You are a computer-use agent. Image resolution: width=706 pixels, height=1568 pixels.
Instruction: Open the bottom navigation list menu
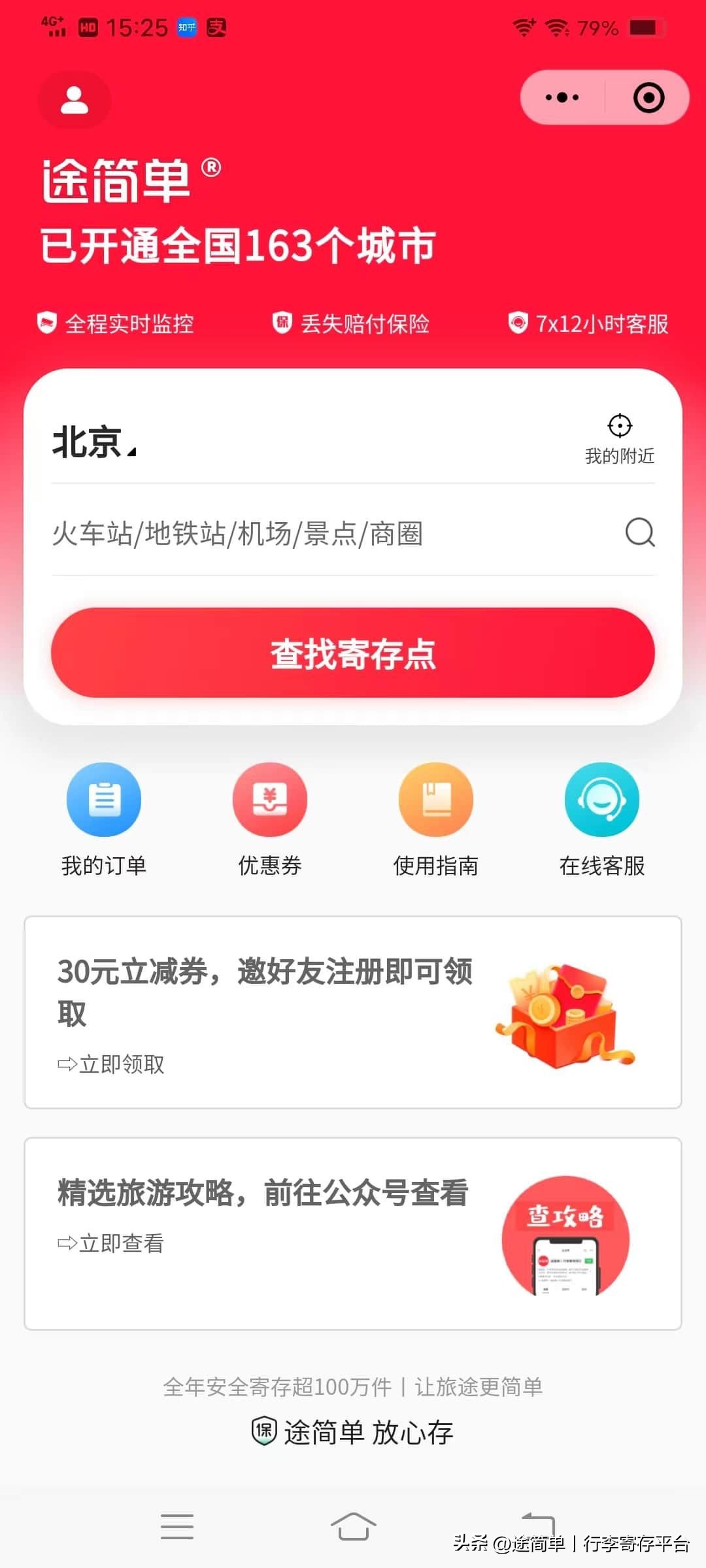[x=176, y=1527]
